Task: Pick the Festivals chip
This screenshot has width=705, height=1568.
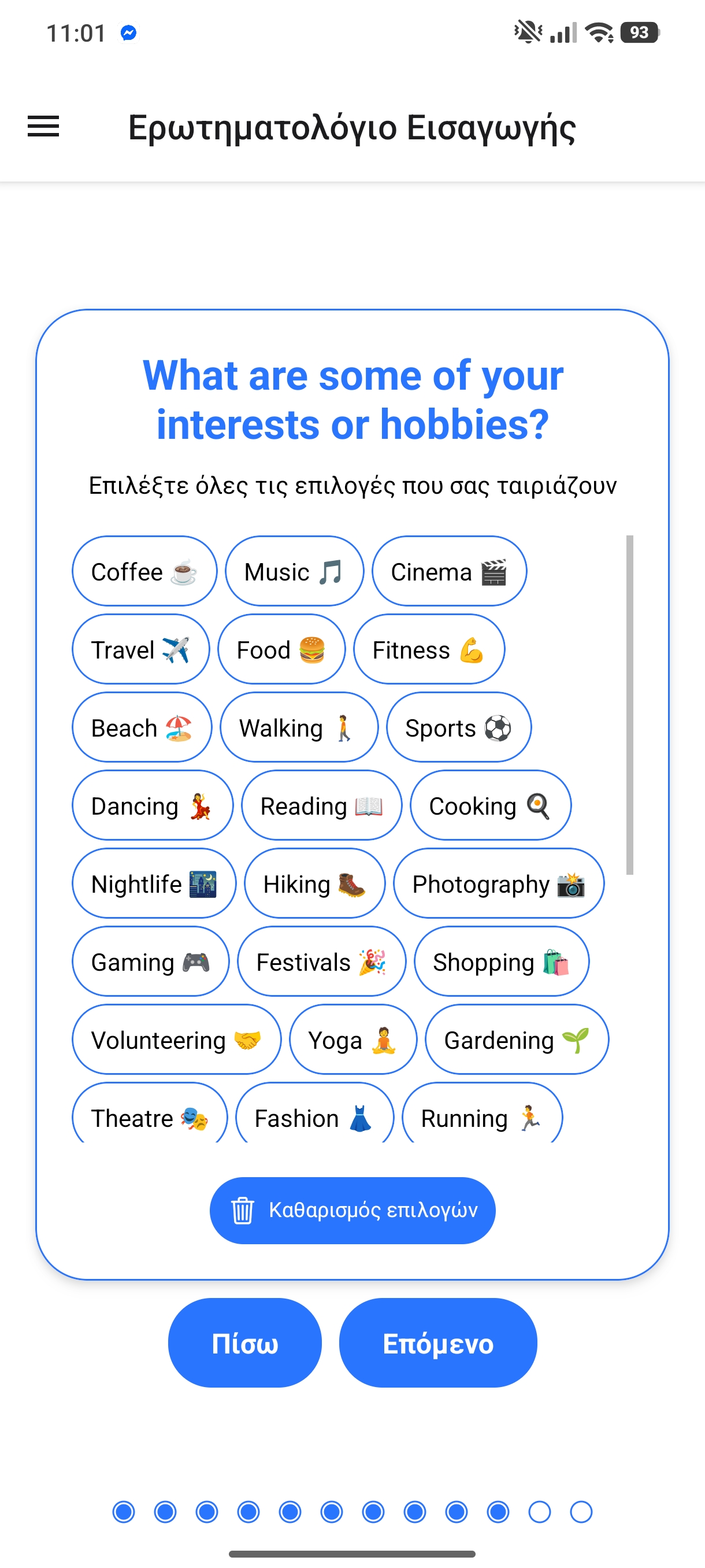Action: pyautogui.click(x=321, y=961)
